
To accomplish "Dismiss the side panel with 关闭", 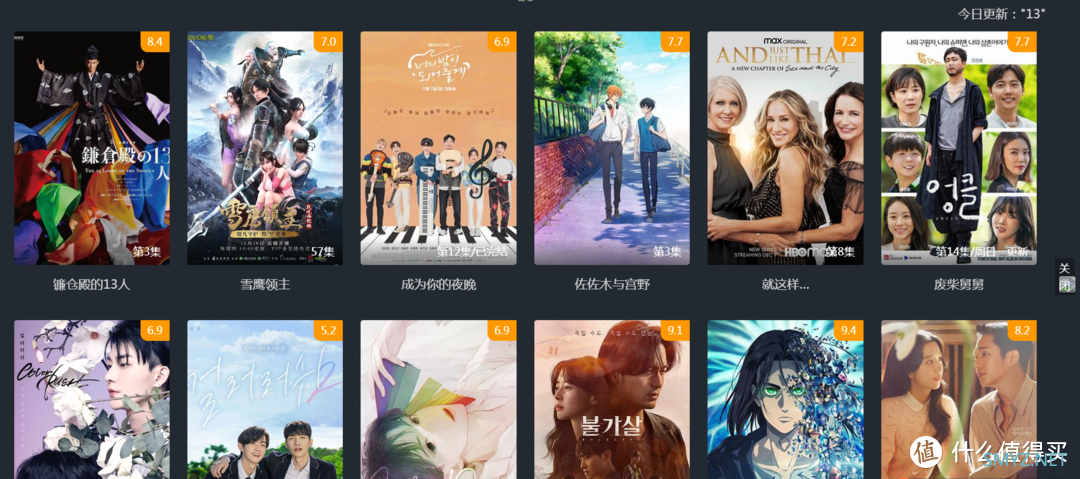I will pyautogui.click(x=1065, y=276).
